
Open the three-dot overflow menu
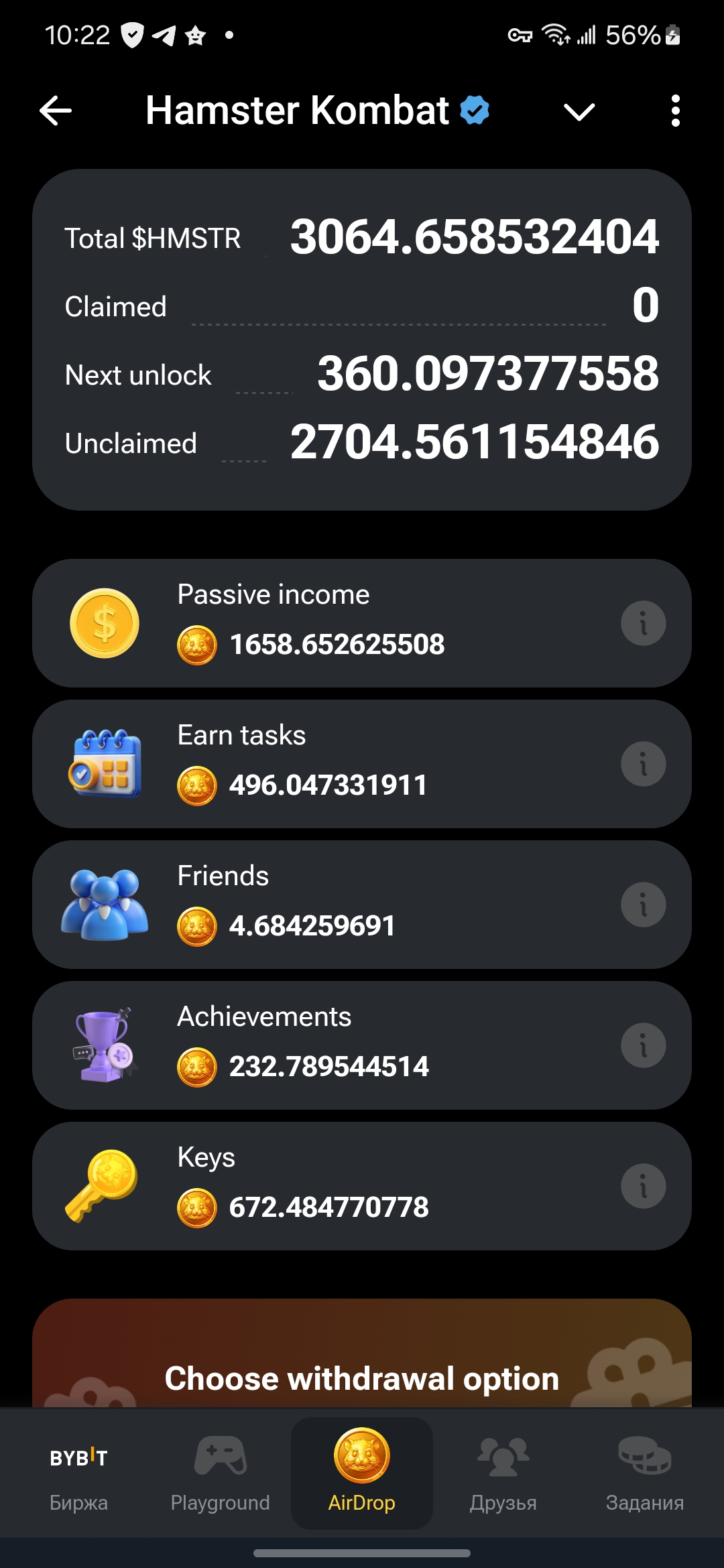tap(675, 111)
